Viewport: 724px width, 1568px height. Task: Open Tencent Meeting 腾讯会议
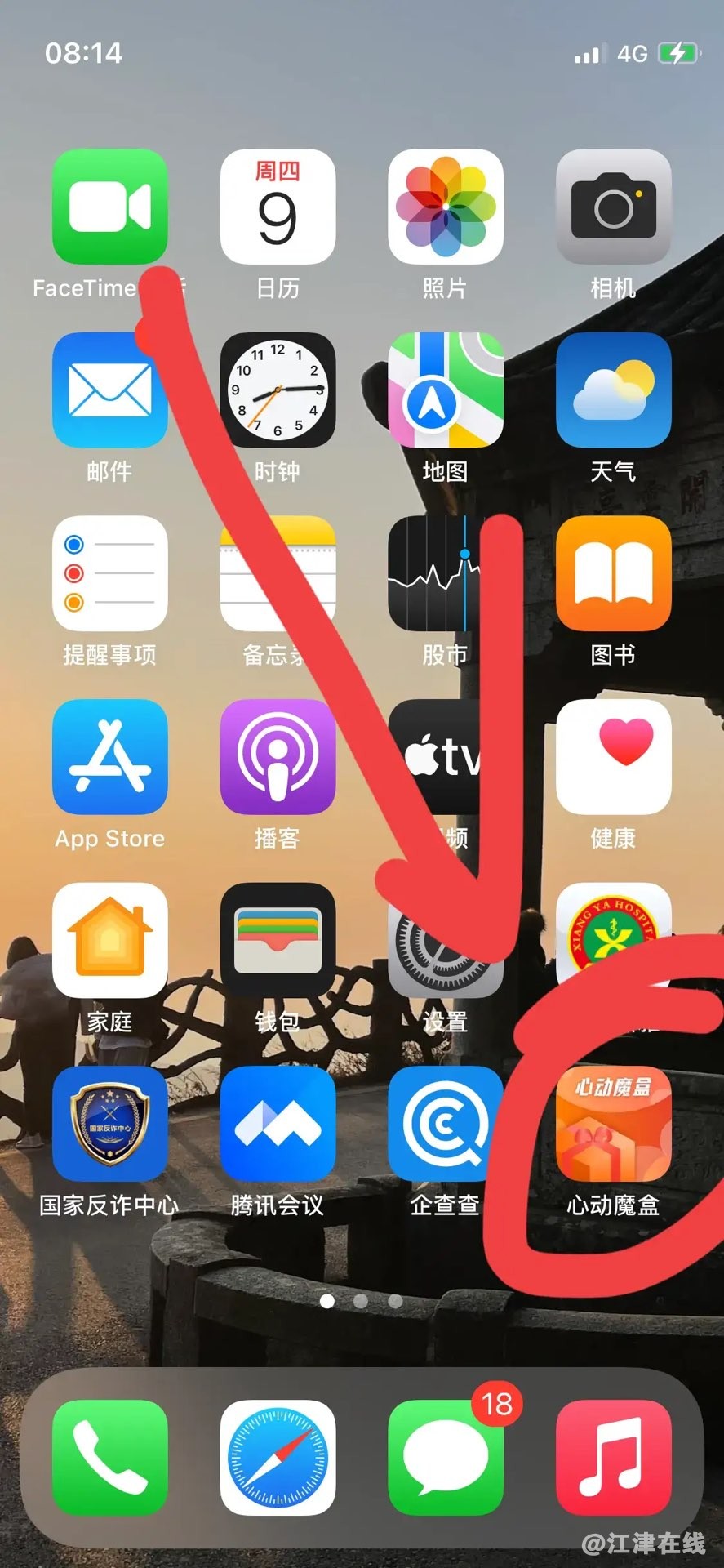[278, 1123]
